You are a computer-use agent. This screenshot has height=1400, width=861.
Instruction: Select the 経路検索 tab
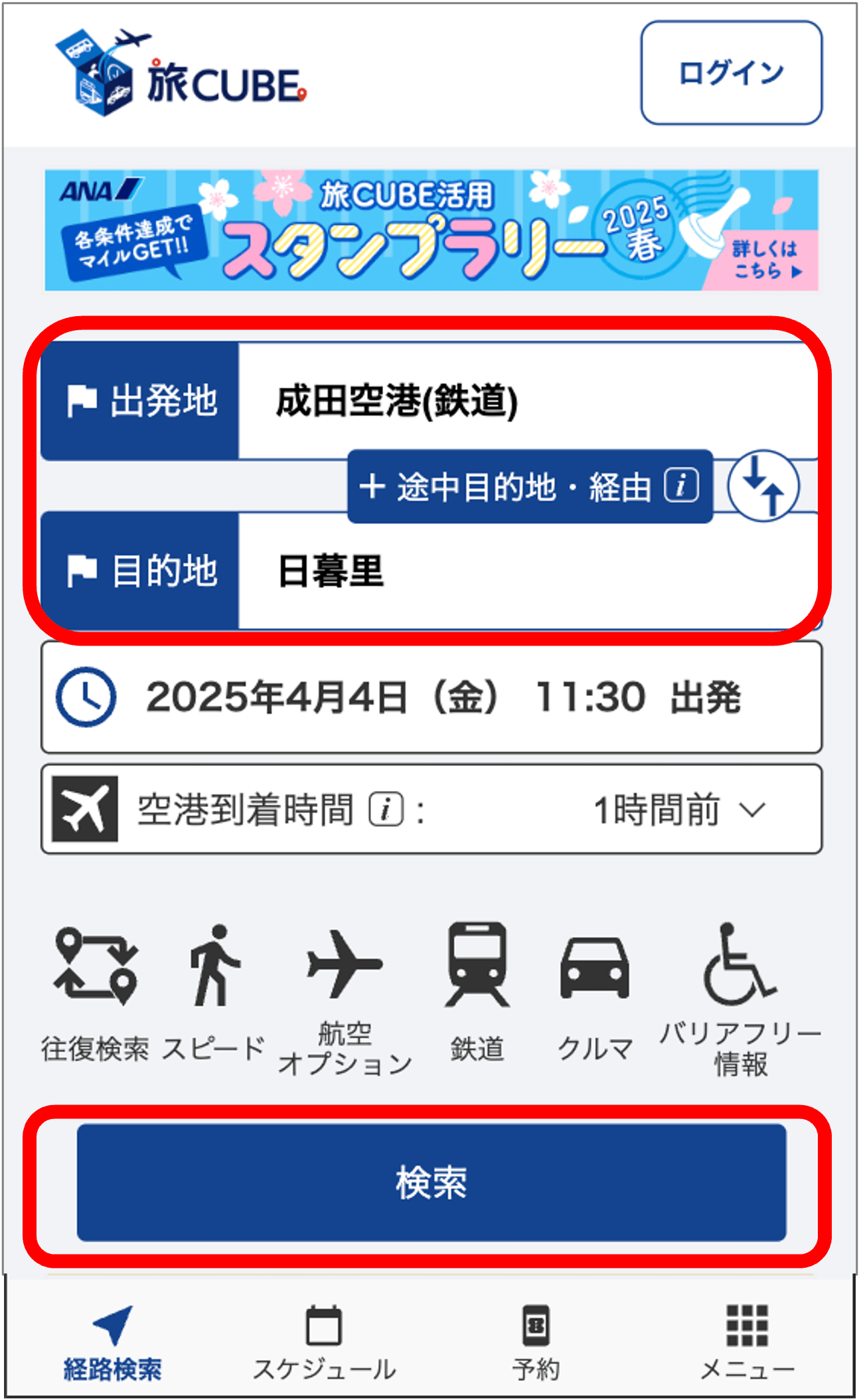(x=112, y=1343)
